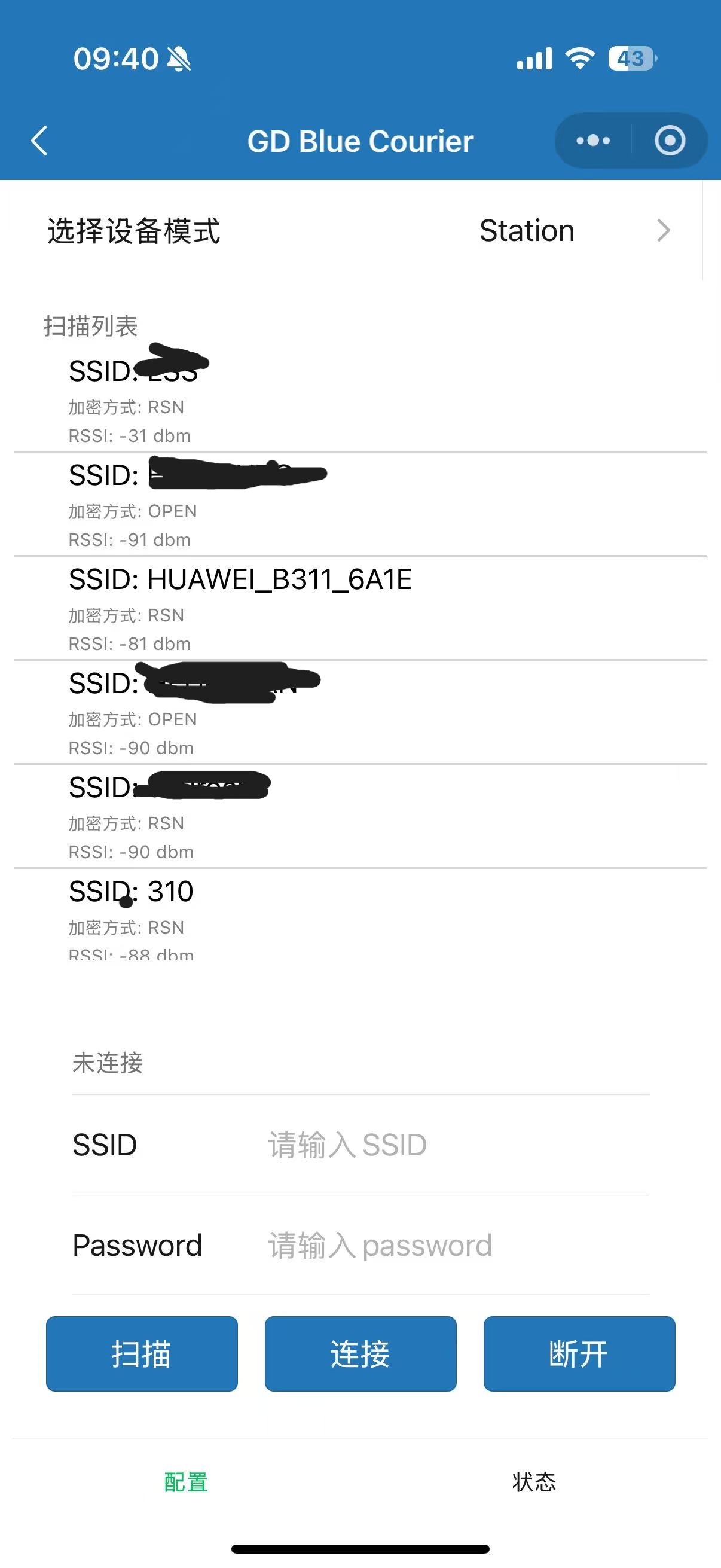This screenshot has width=721, height=1568.
Task: Tap the 断开 disconnect button
Action: coord(579,1354)
